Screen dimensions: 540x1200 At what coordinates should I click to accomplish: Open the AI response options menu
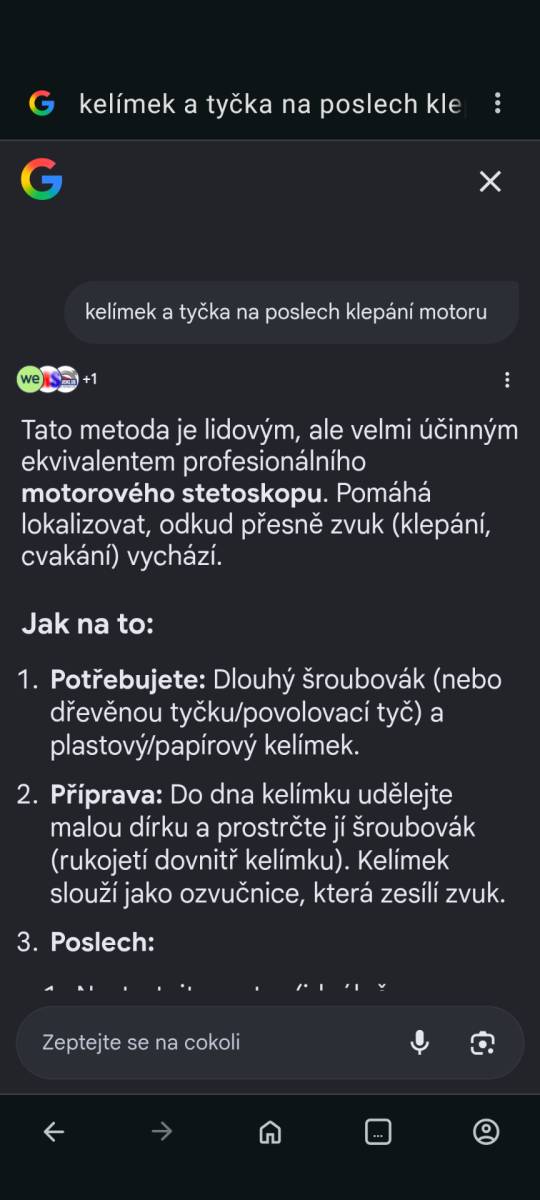pos(507,380)
